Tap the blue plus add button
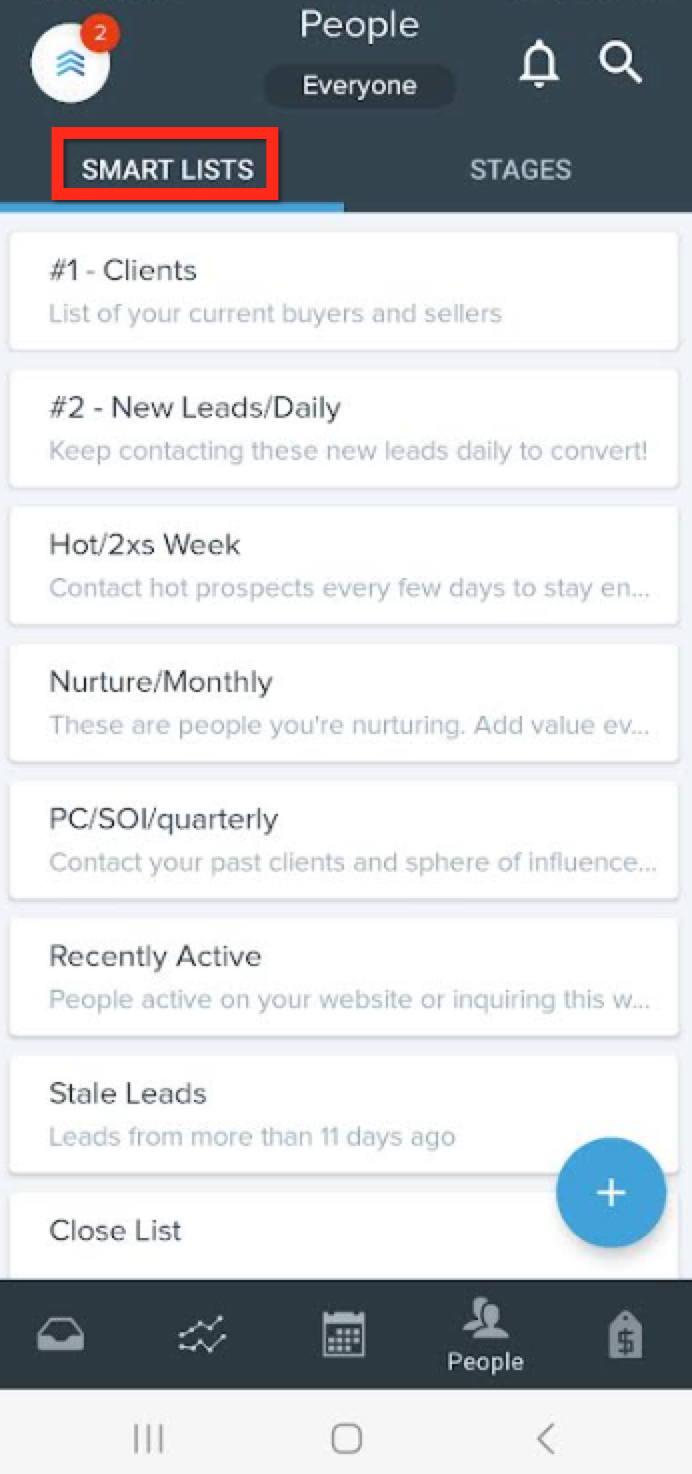692x1474 pixels. [x=611, y=1193]
